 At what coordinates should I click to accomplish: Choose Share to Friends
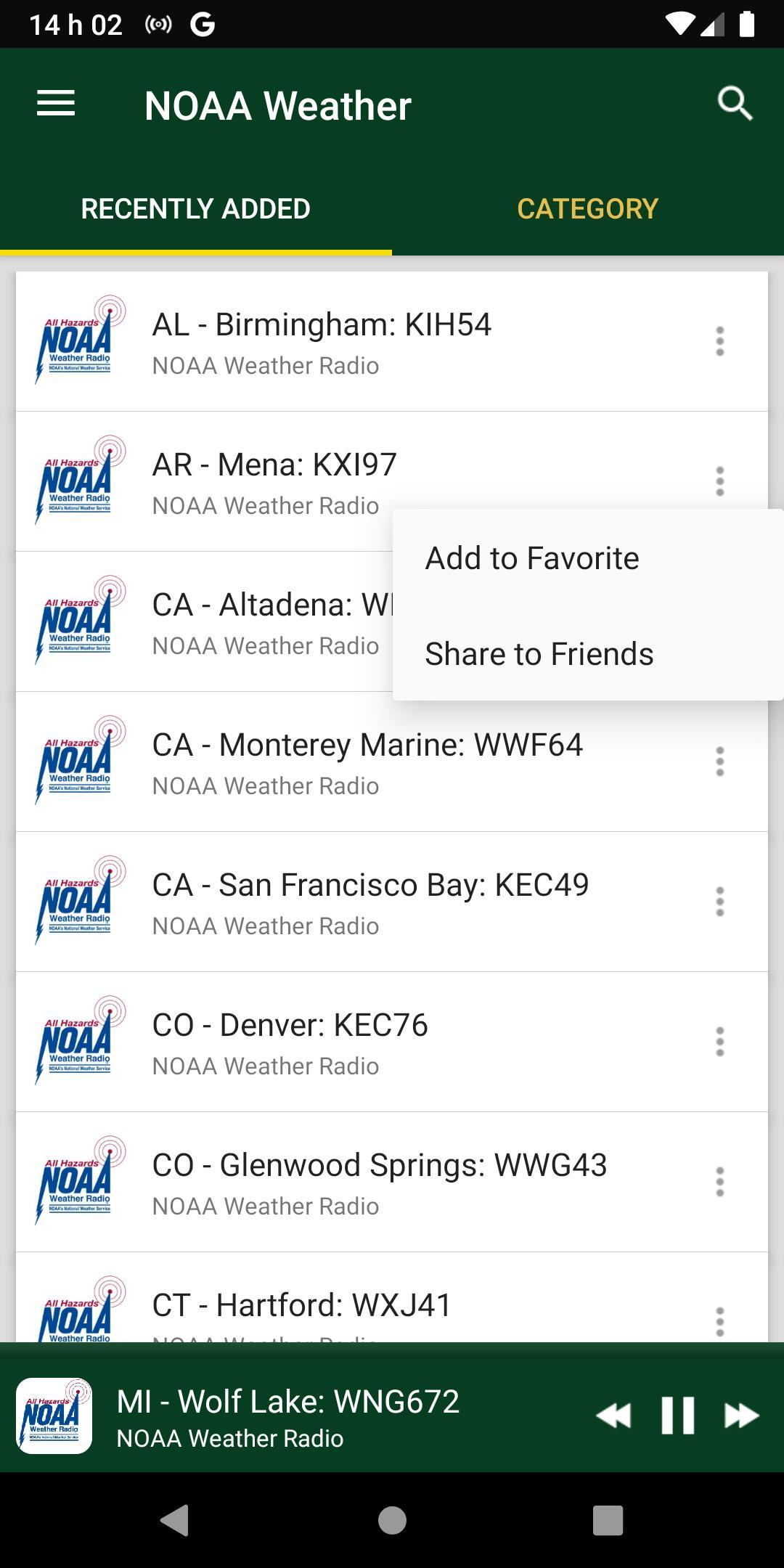[588, 654]
